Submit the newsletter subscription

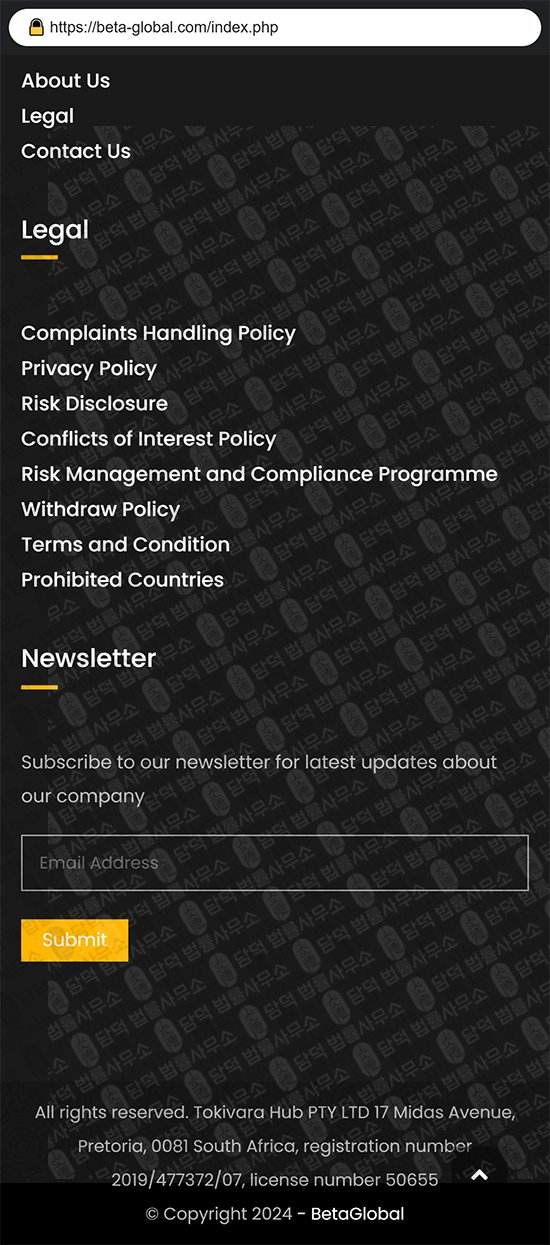(75, 940)
